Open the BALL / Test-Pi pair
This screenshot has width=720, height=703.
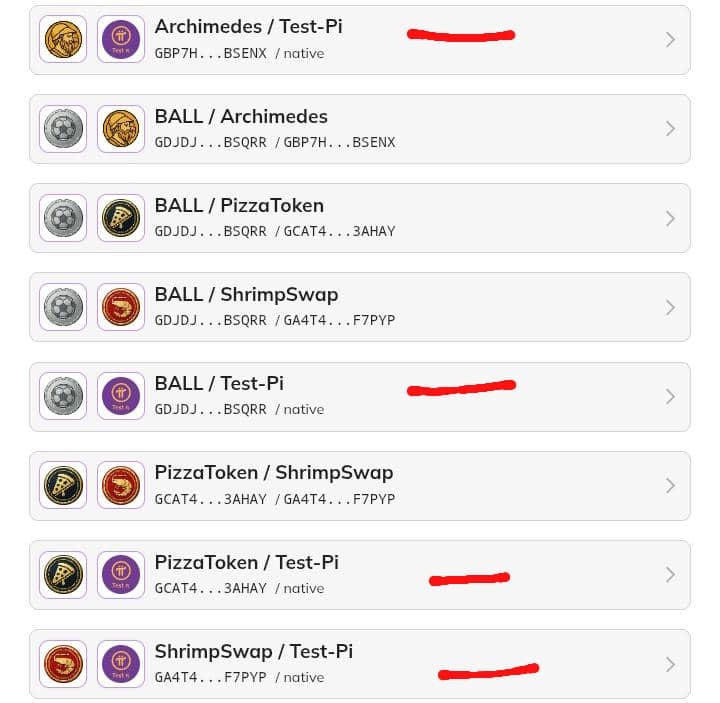tap(359, 396)
